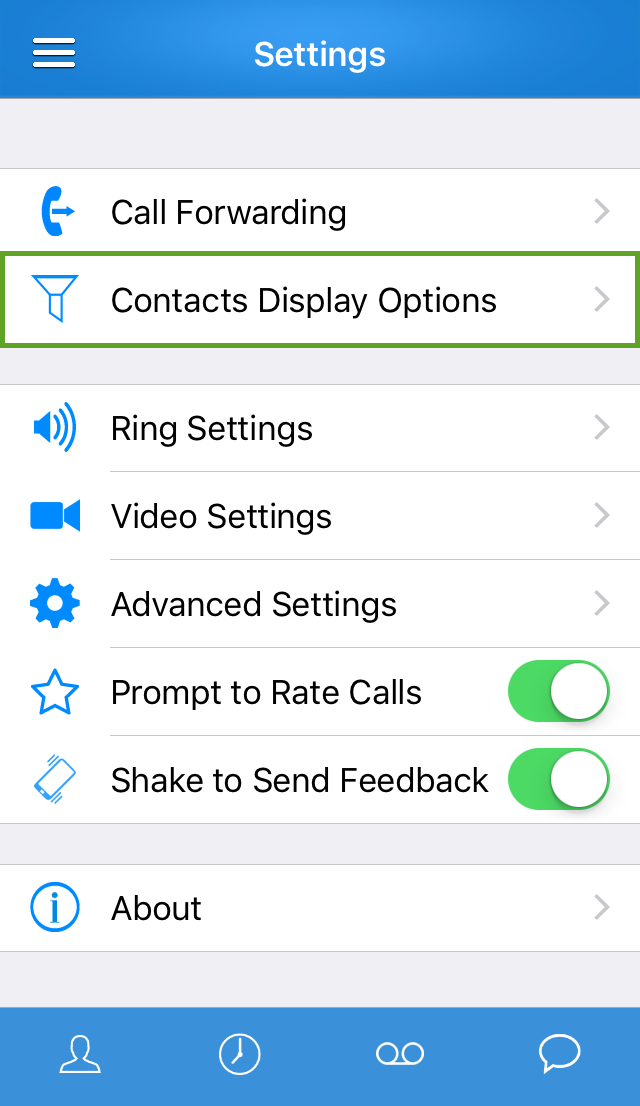Switch to the call history tab
Screen dimensions: 640x1106
pyautogui.click(x=239, y=1054)
